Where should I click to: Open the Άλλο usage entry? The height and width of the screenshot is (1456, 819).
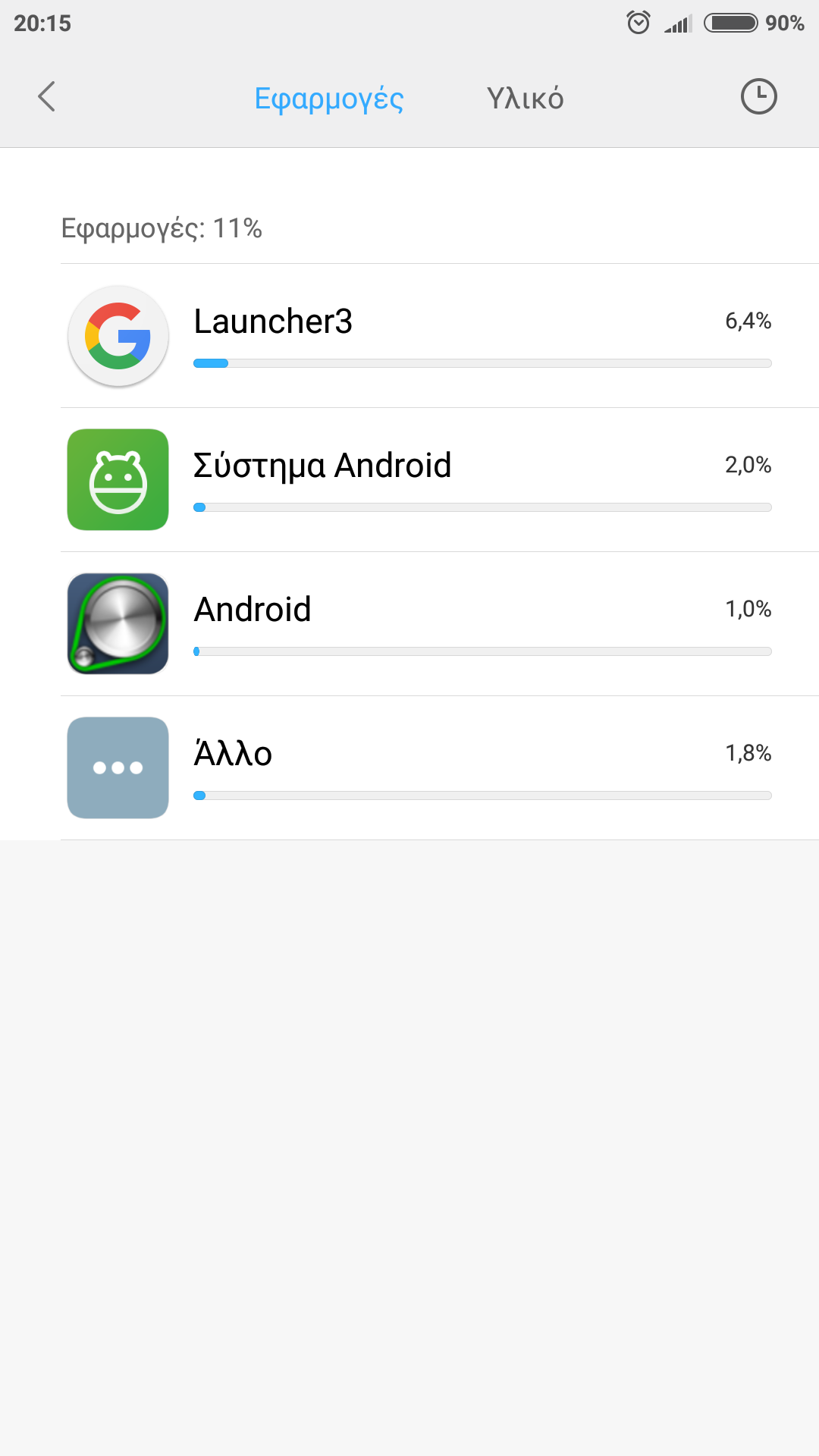(440, 768)
